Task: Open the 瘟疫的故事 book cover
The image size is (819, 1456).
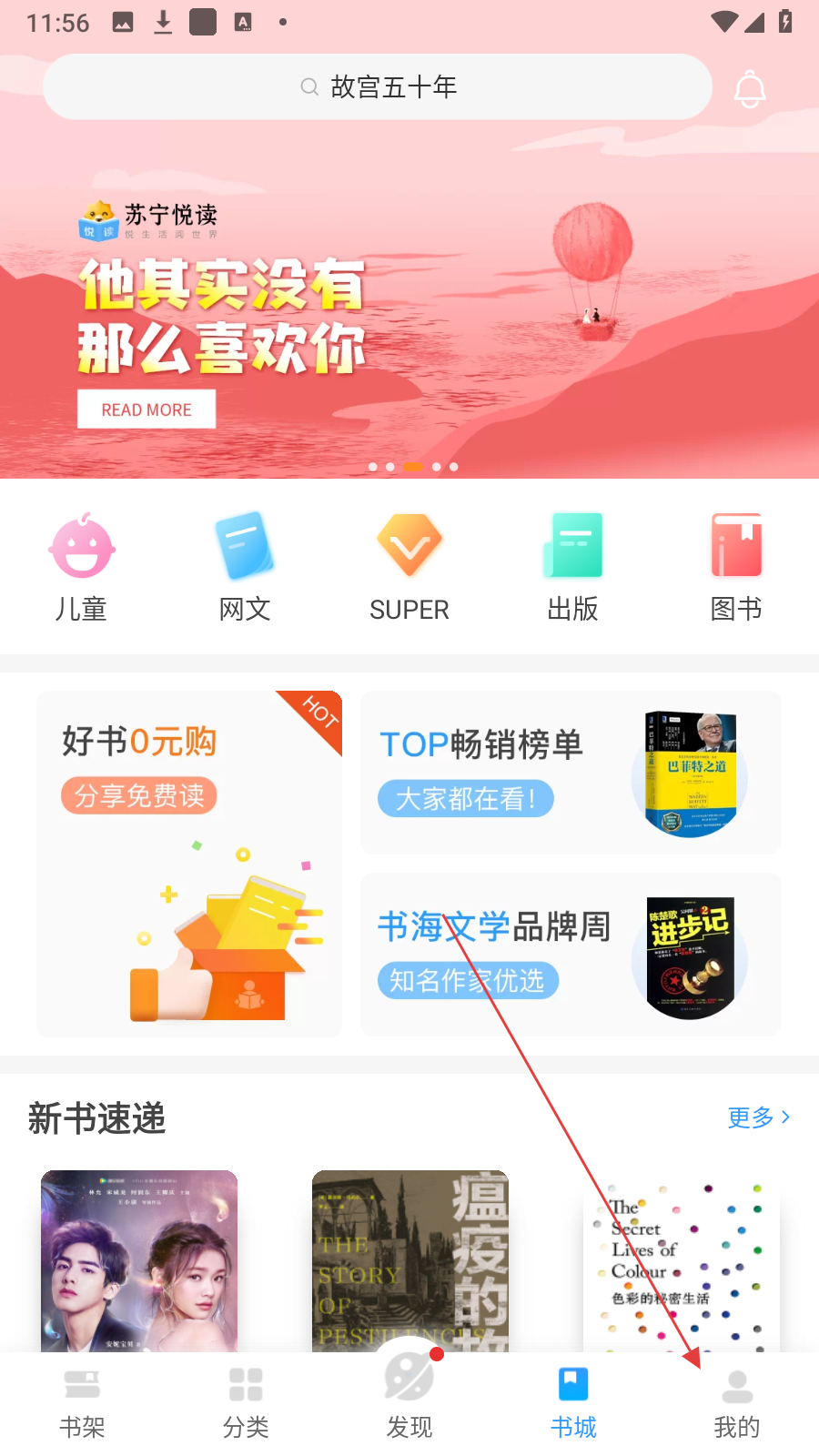Action: click(x=410, y=1260)
